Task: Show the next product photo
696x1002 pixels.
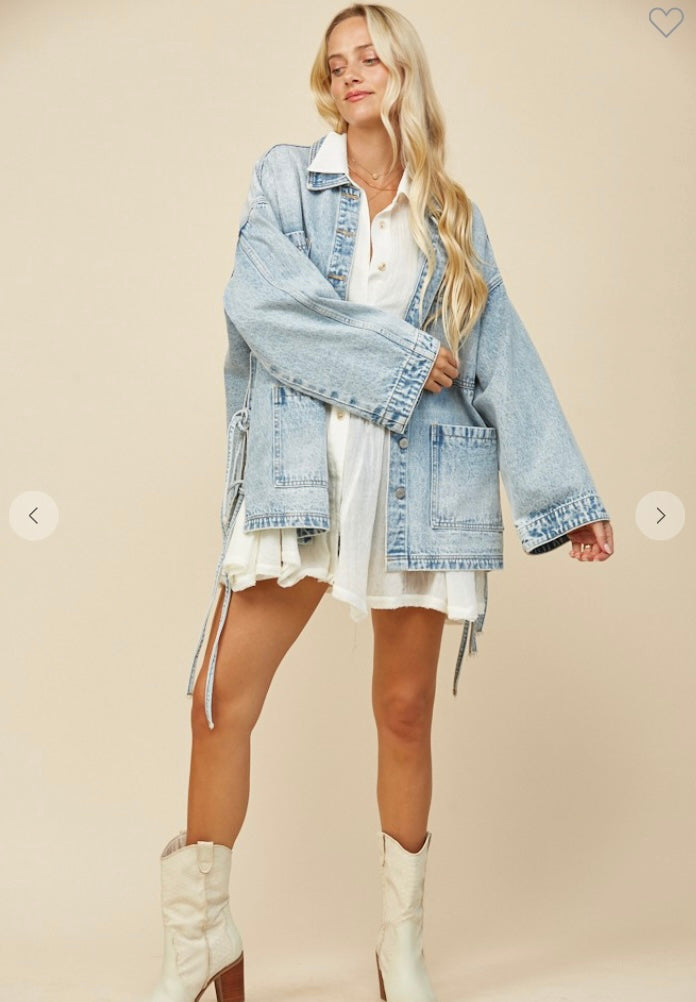Action: tap(660, 516)
